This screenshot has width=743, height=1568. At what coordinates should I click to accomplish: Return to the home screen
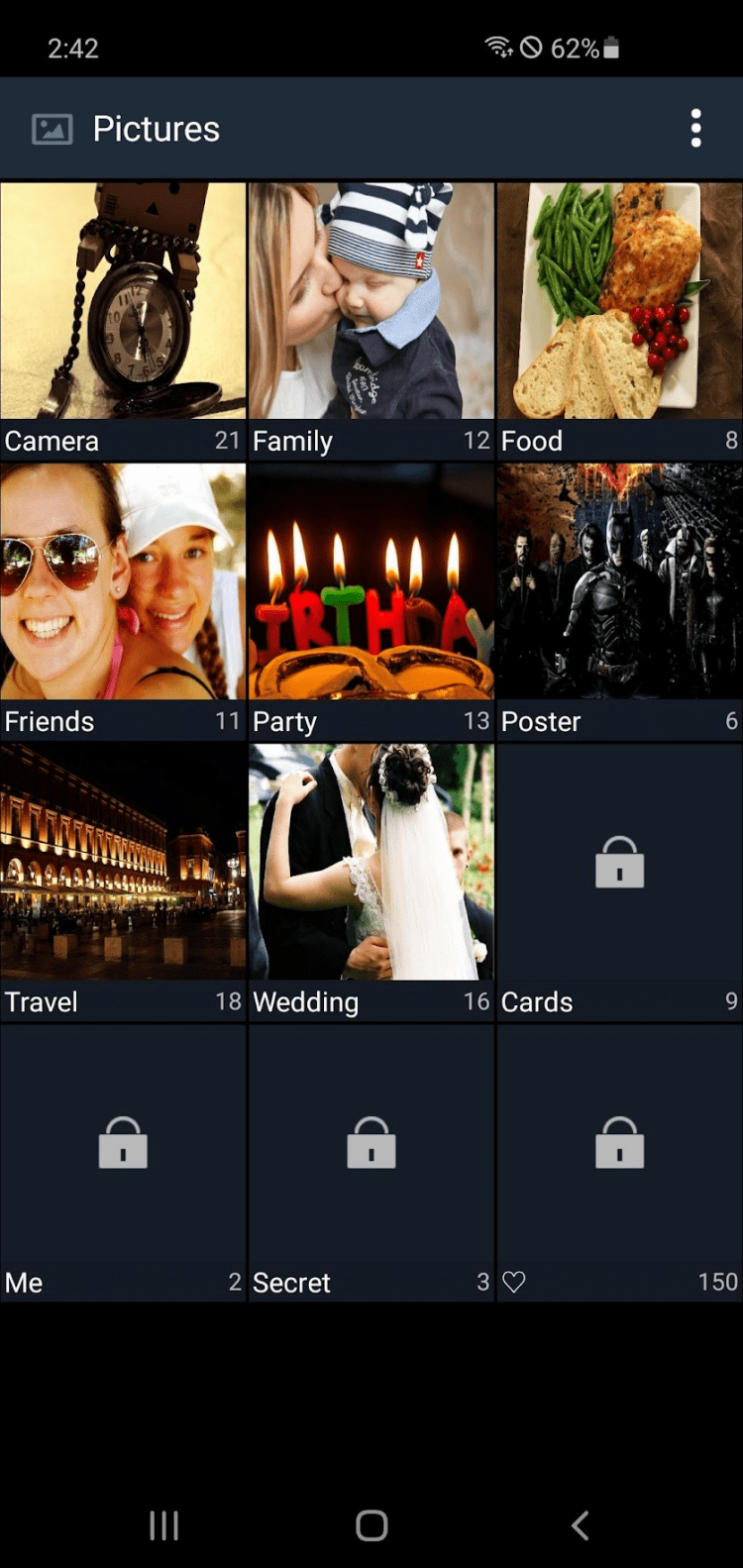[371, 1525]
